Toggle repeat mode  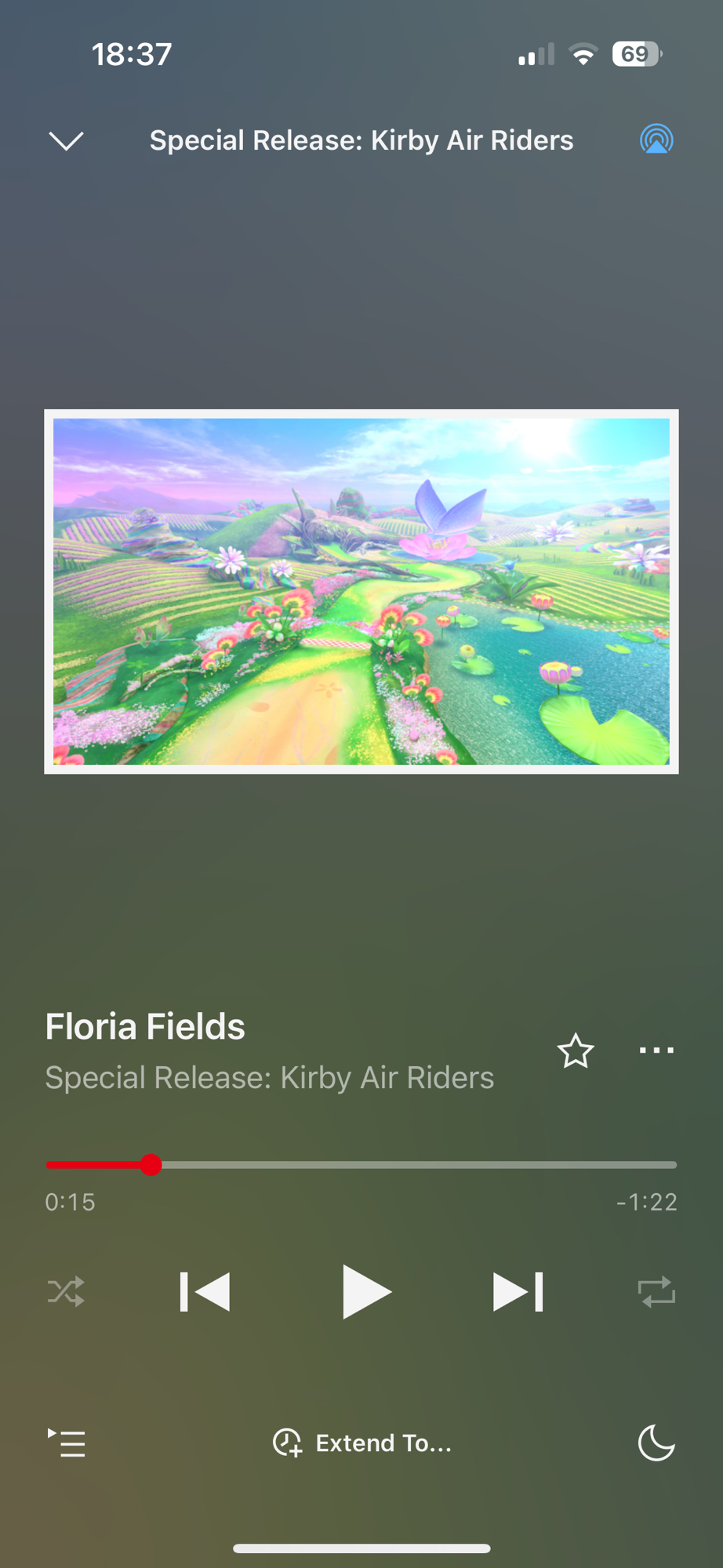[x=656, y=1291]
